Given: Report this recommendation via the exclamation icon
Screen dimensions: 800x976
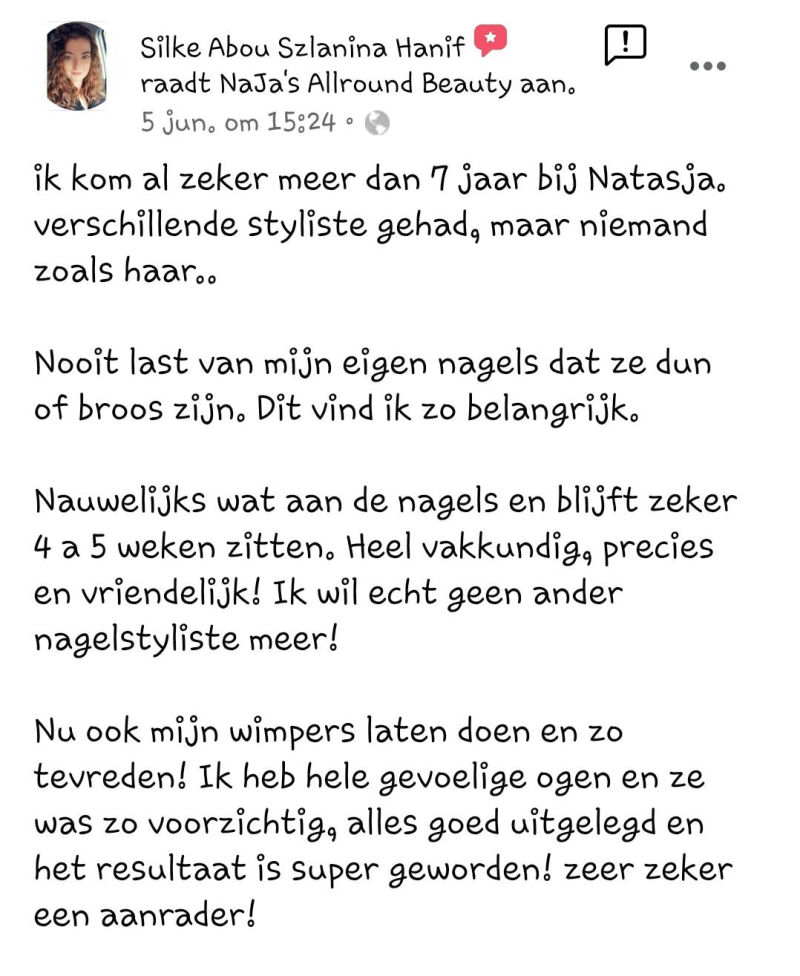Looking at the screenshot, I should tap(626, 44).
